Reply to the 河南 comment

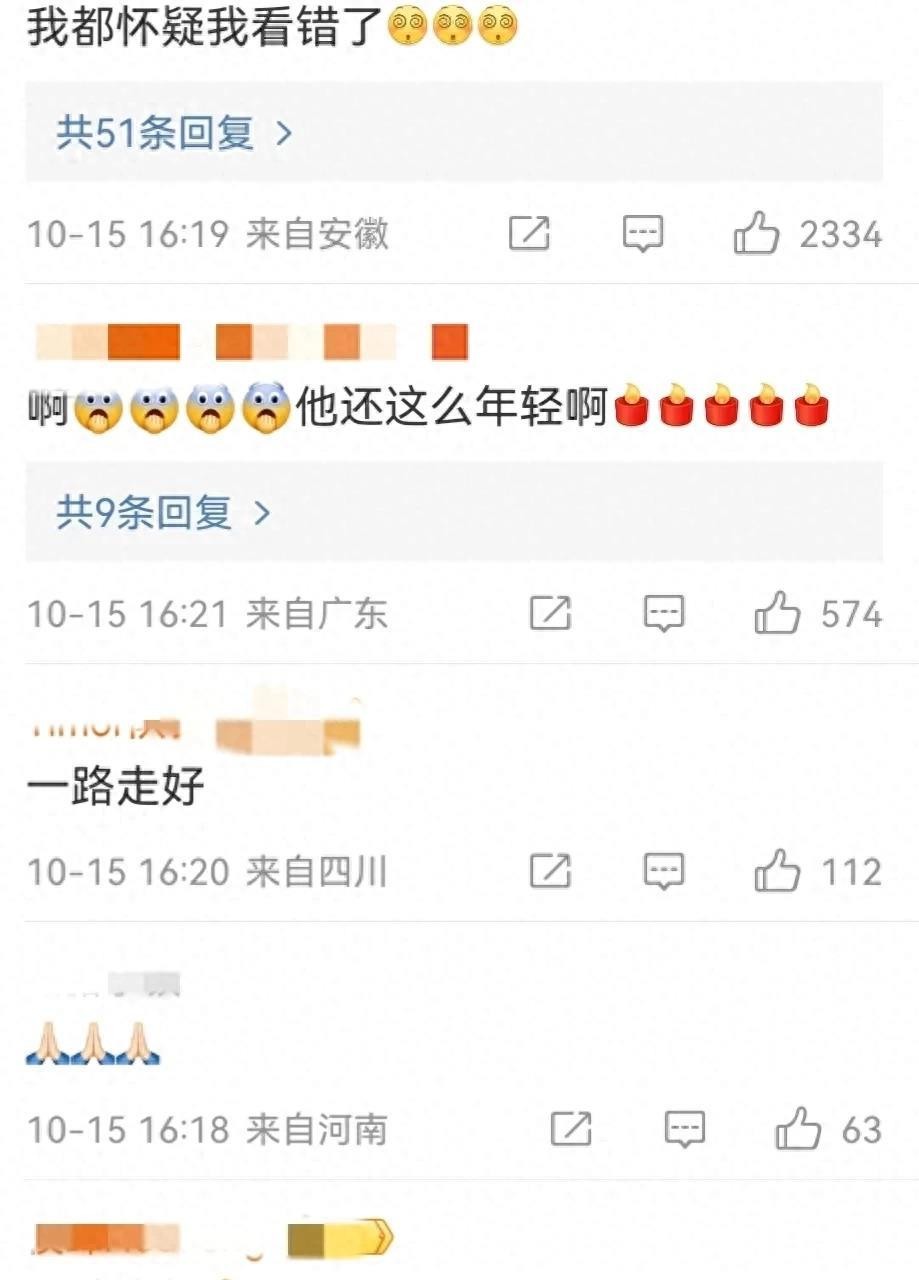[685, 1130]
